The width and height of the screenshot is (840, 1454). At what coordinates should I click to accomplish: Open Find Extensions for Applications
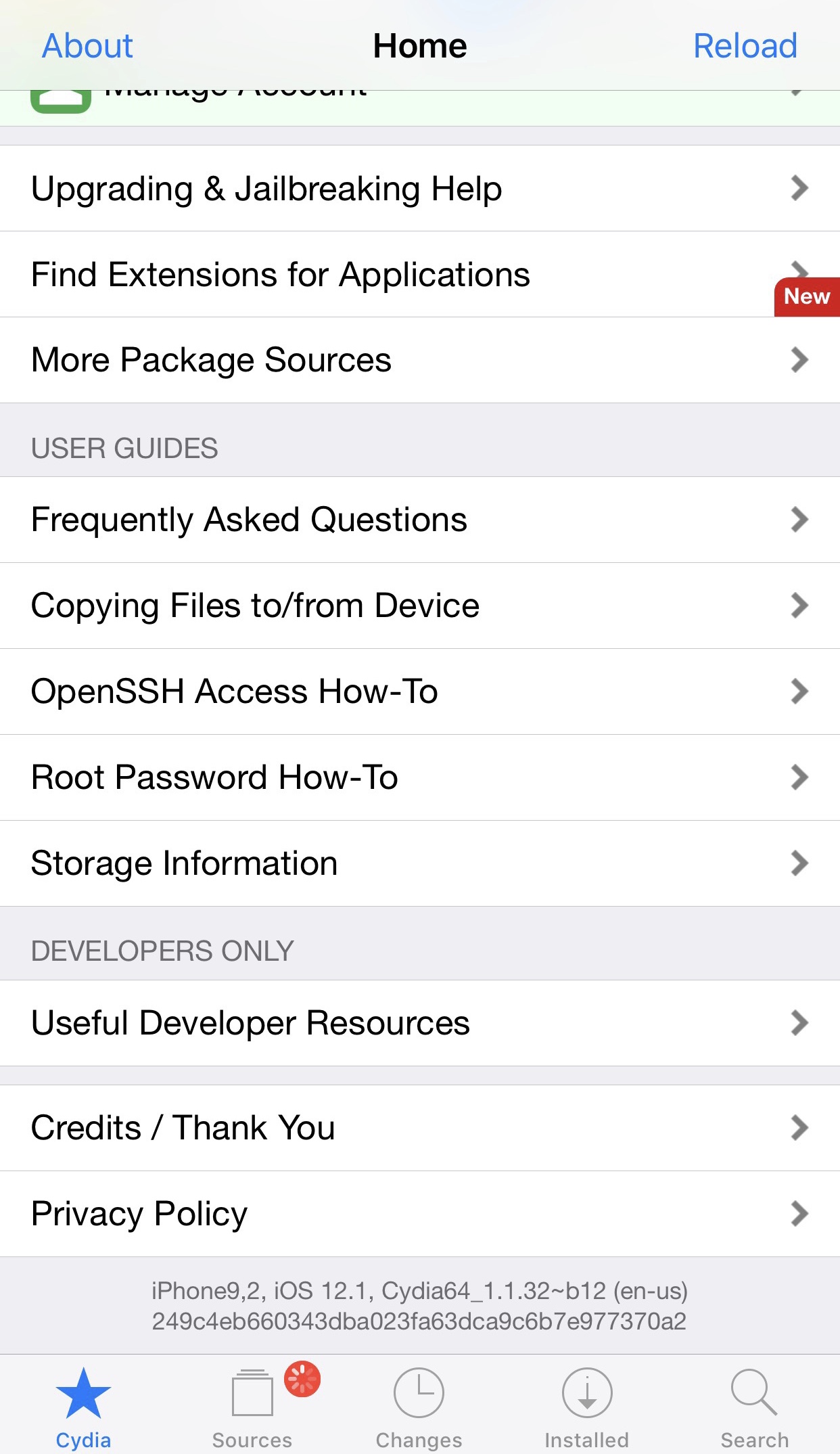419,275
